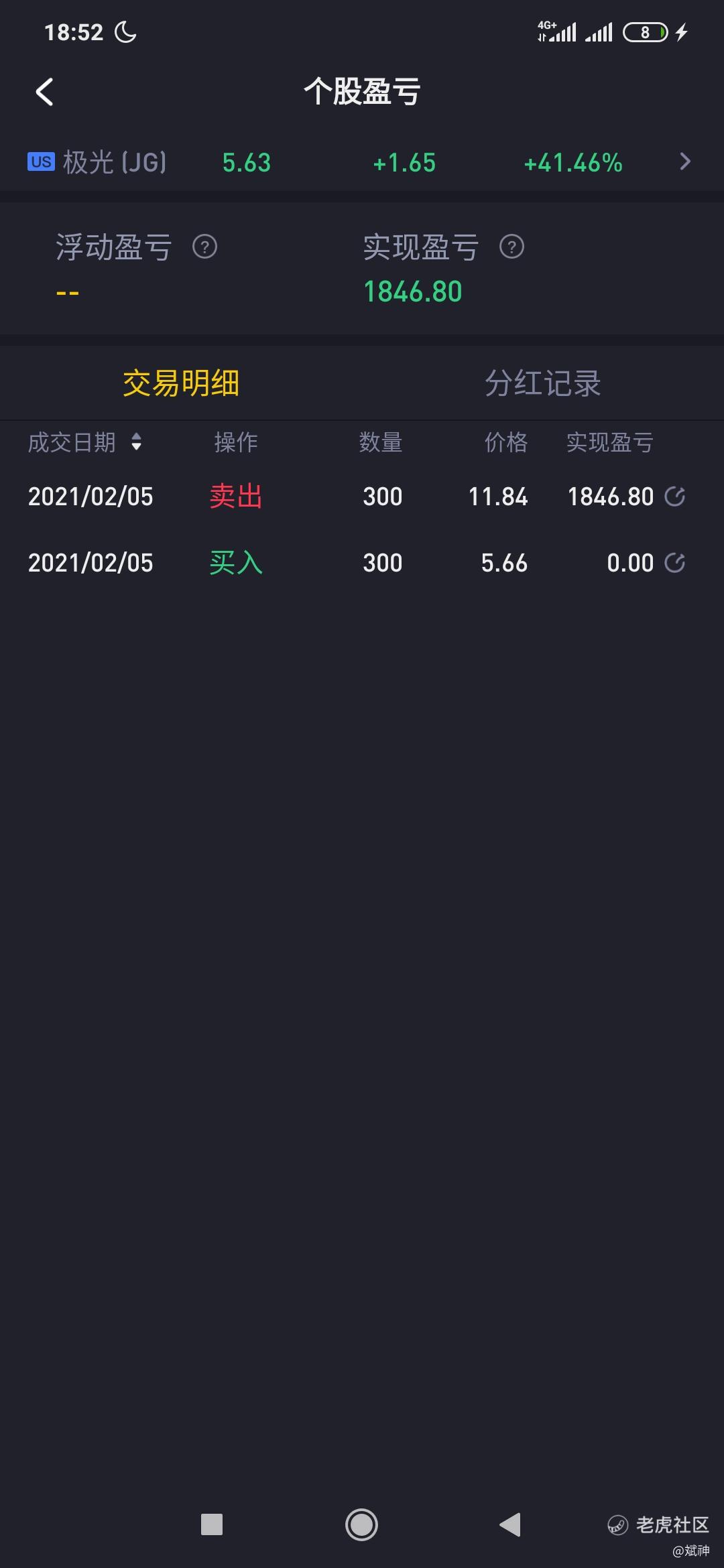Image resolution: width=724 pixels, height=1568 pixels.
Task: Open share icon for 卖出 row
Action: click(x=674, y=497)
